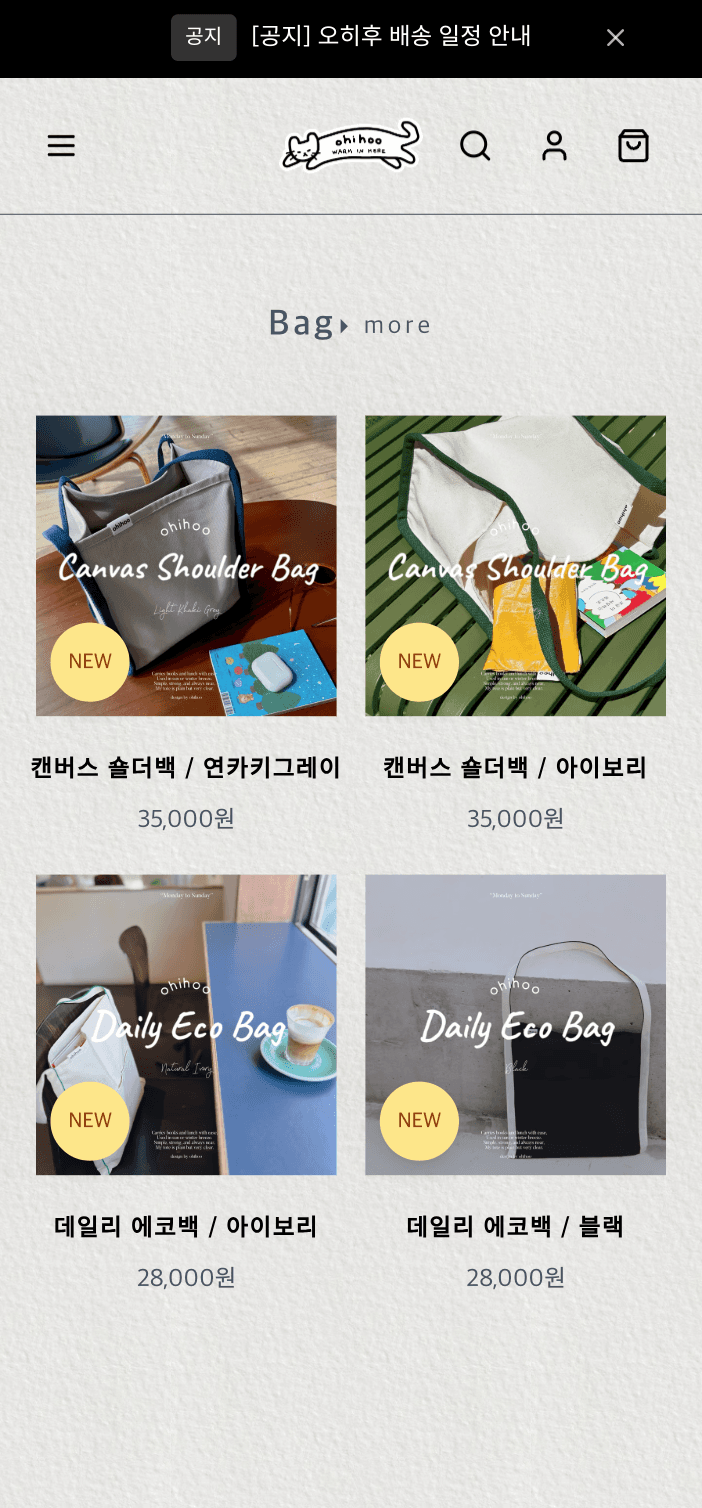Image resolution: width=702 pixels, height=1508 pixels.
Task: Open the shopping bag cart
Action: click(633, 146)
